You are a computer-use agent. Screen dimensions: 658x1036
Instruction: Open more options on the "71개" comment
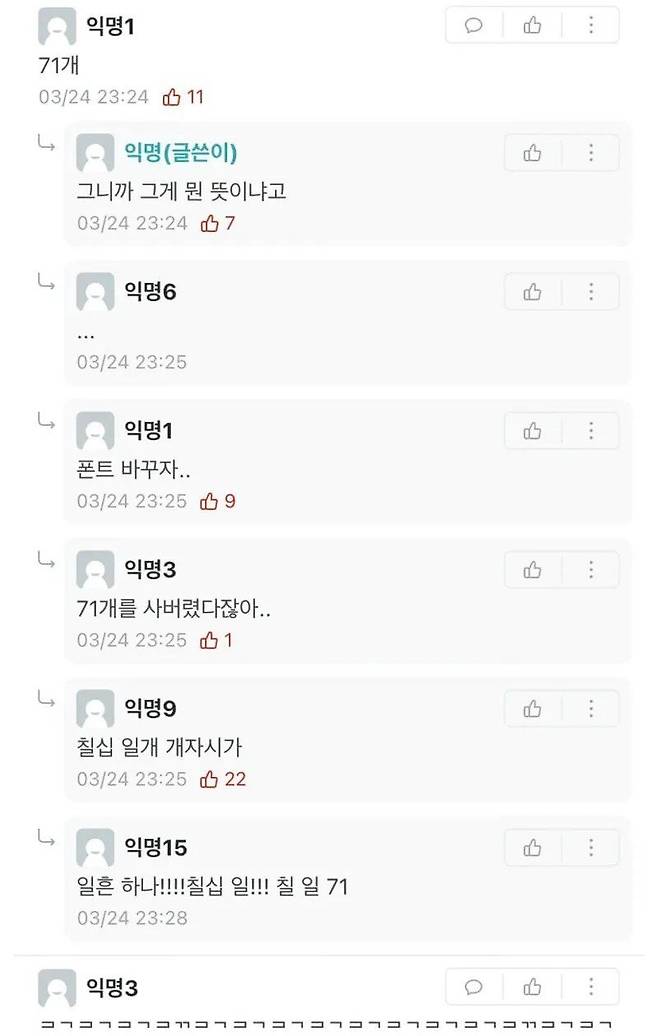point(590,26)
